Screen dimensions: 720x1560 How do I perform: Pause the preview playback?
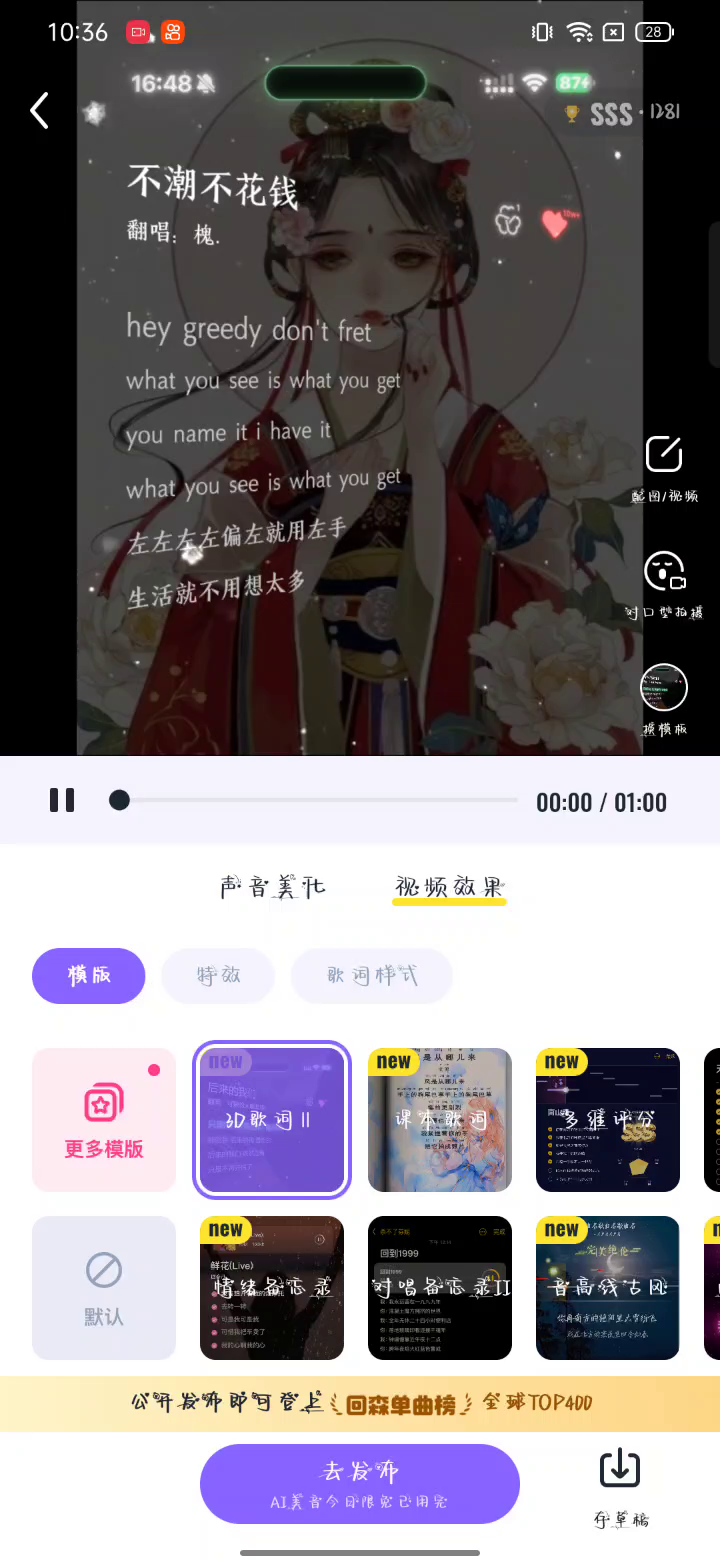tap(62, 800)
